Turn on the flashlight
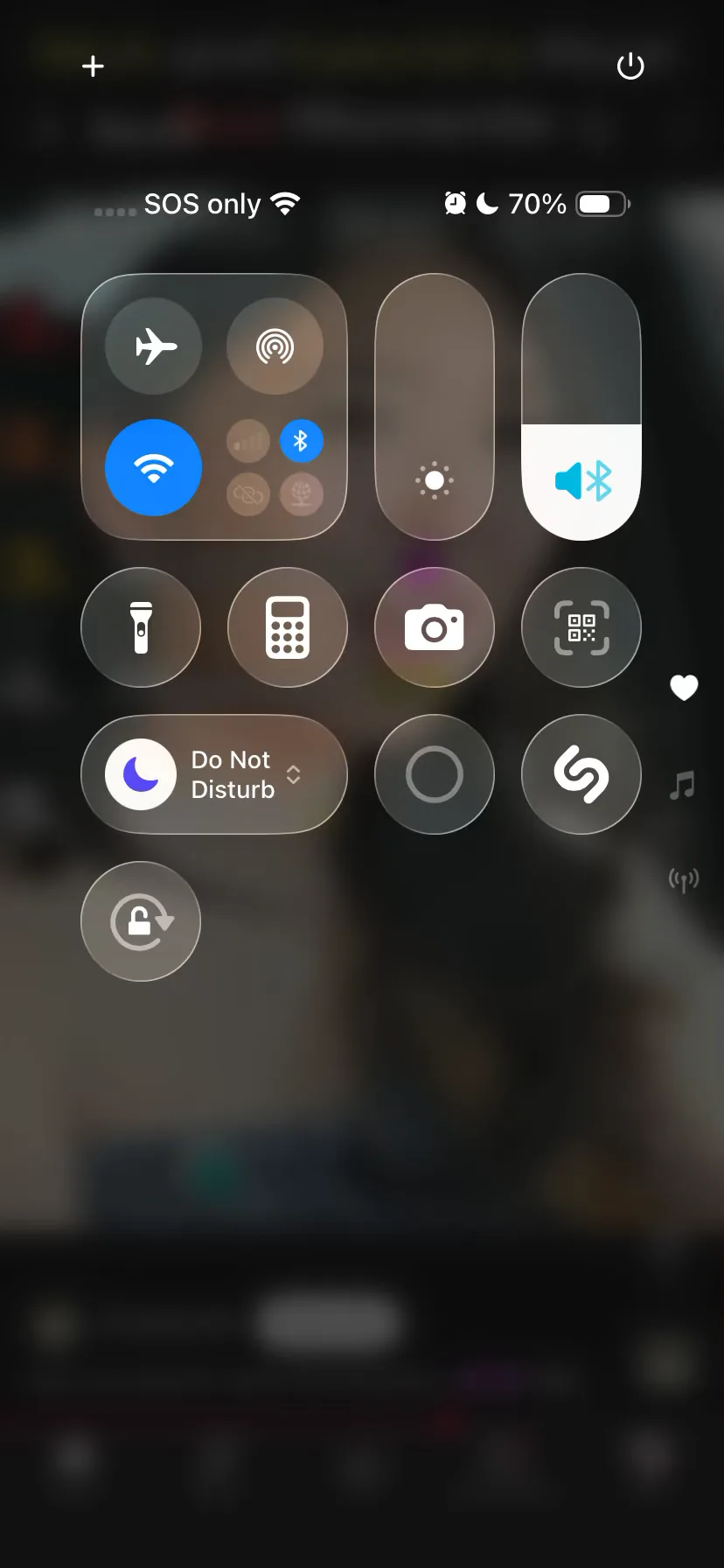This screenshot has height=1568, width=724. (x=141, y=627)
